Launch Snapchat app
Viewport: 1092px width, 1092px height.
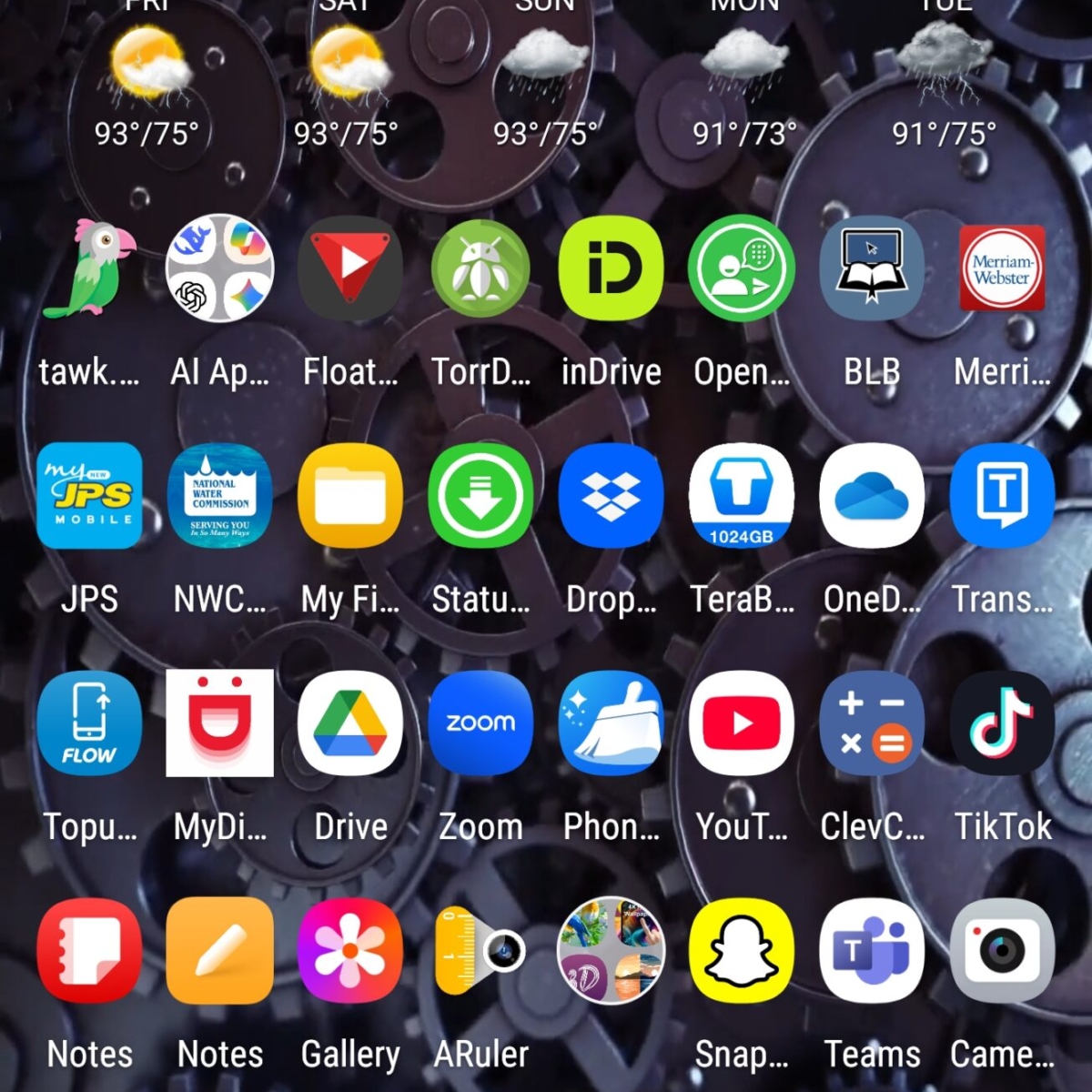[741, 951]
